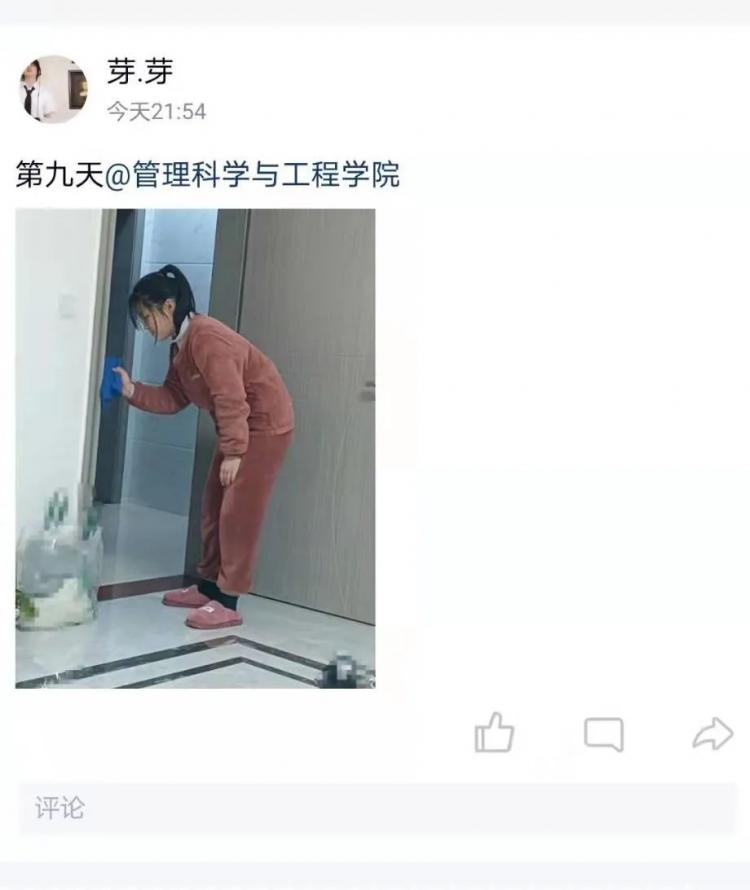View the posted photo in full screen

[195, 448]
